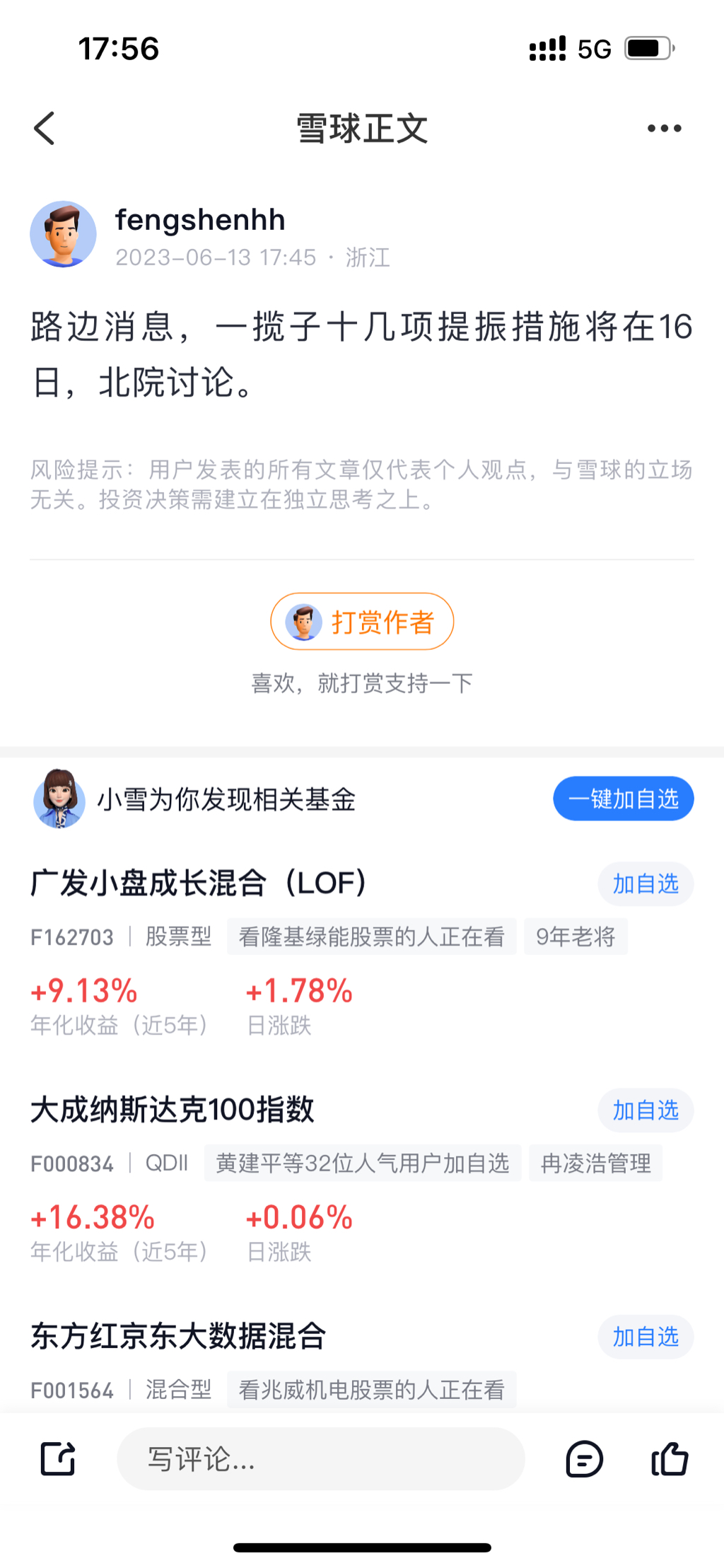724x1568 pixels.
Task: Tap the 打赏作者 reward button
Action: [362, 622]
